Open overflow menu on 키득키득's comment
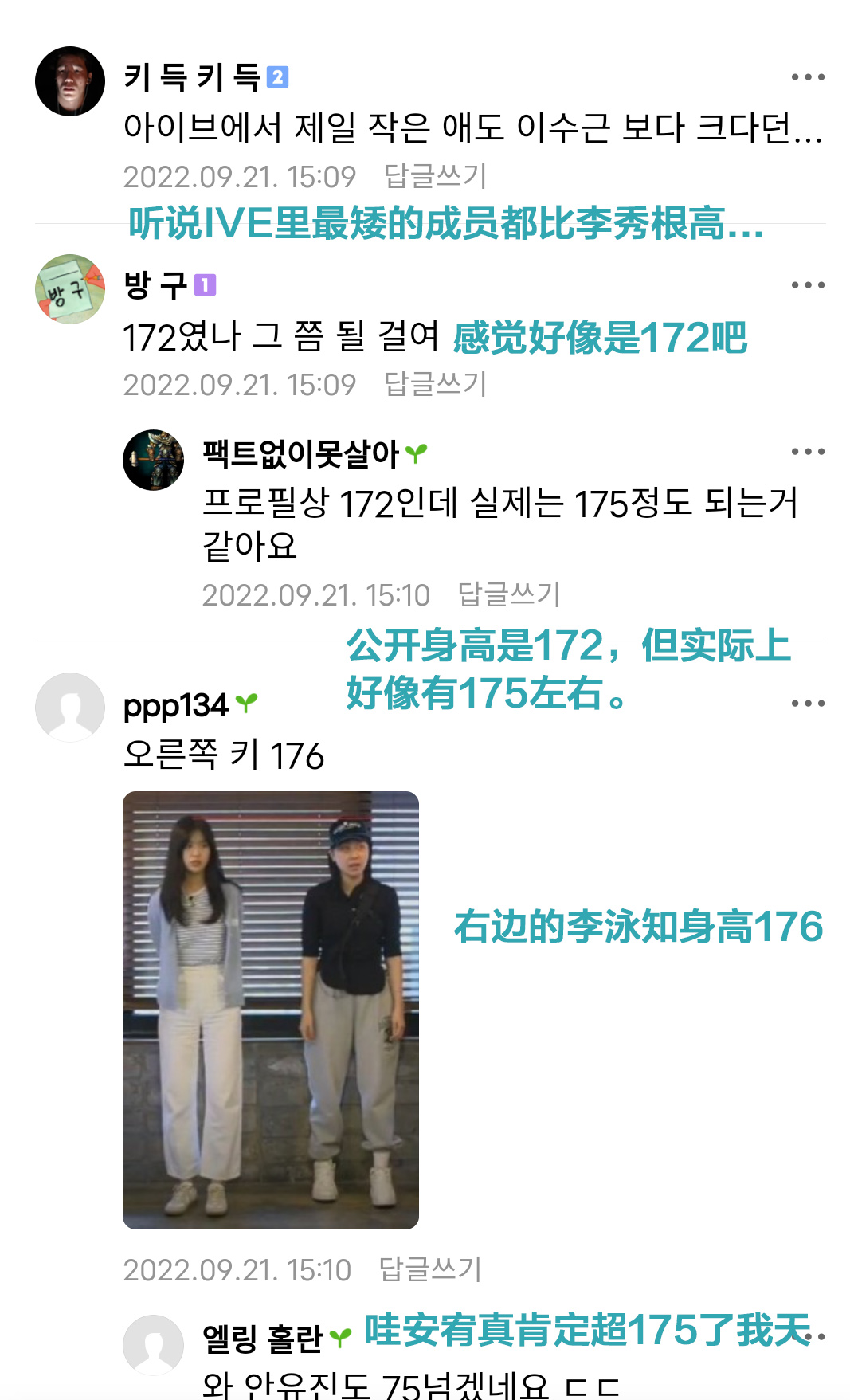The height and width of the screenshot is (1400, 850). tap(808, 77)
